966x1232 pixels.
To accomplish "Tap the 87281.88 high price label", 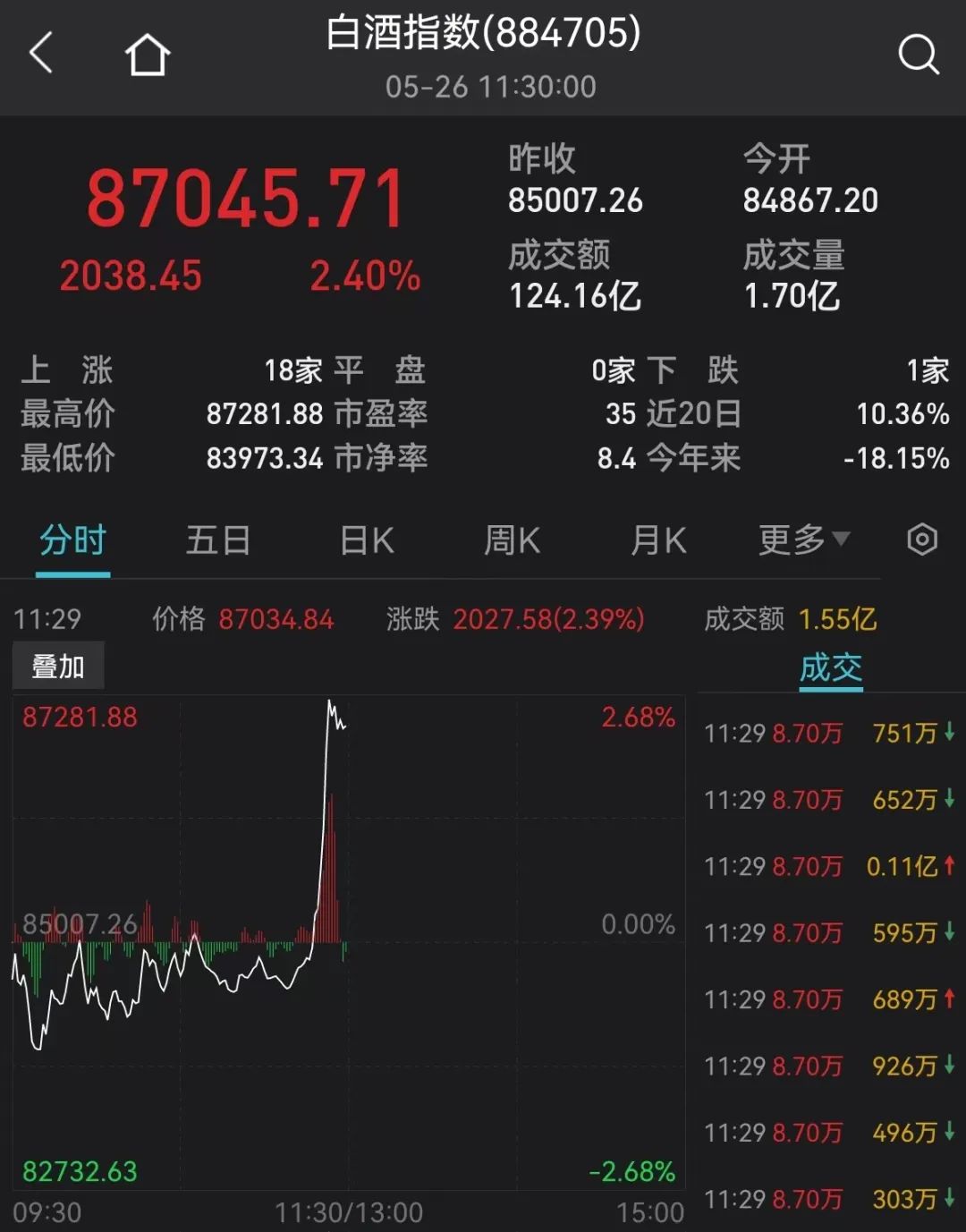I will [79, 718].
